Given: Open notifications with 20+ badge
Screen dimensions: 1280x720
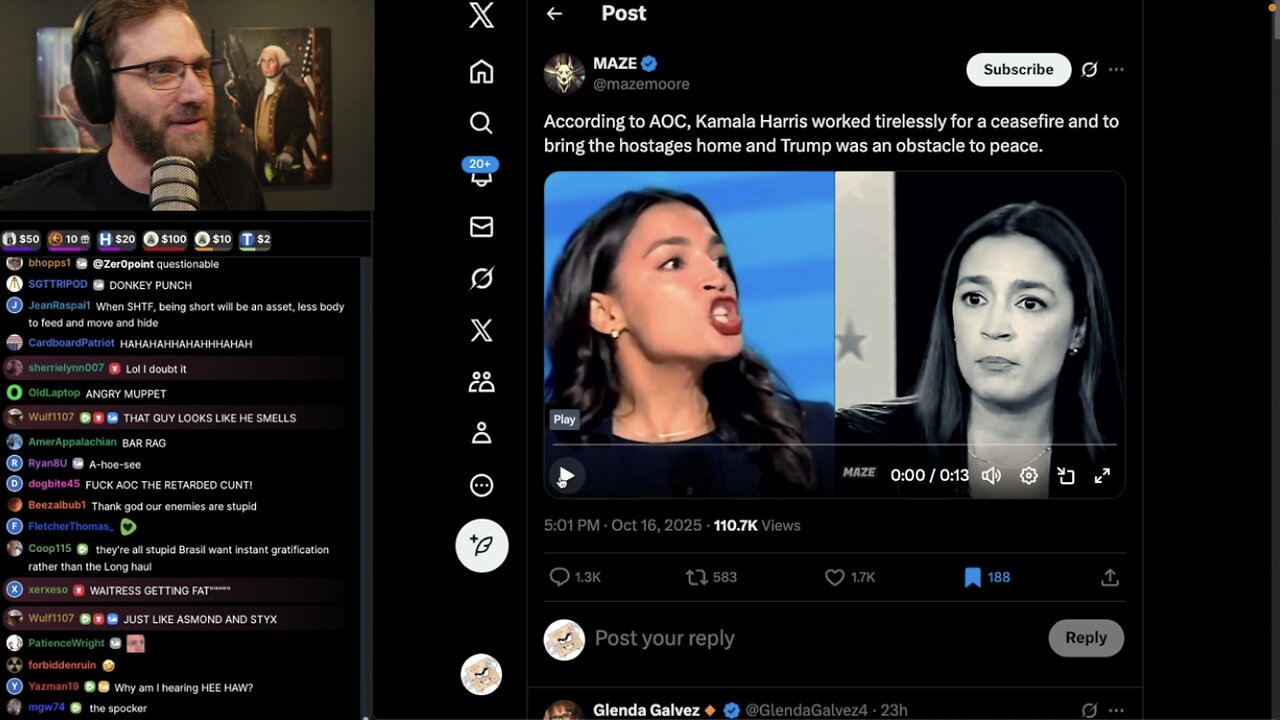Looking at the screenshot, I should 481,174.
